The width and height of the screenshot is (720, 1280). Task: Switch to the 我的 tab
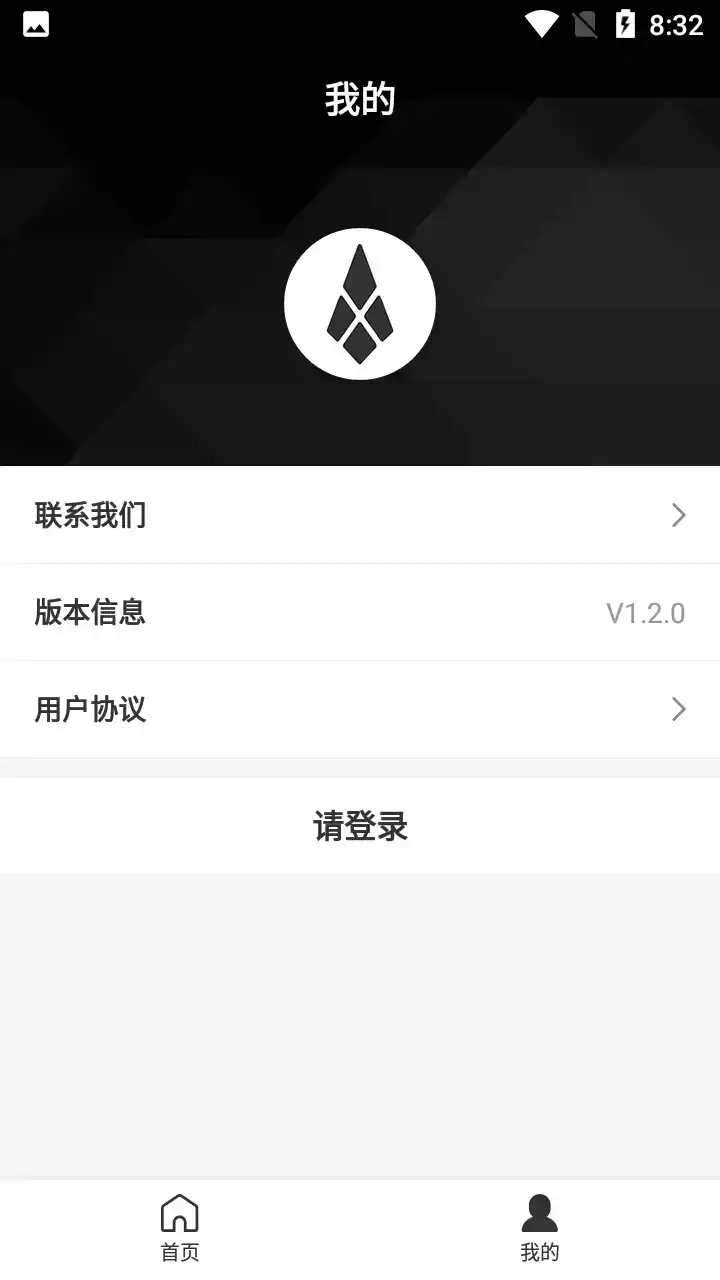pos(540,1225)
